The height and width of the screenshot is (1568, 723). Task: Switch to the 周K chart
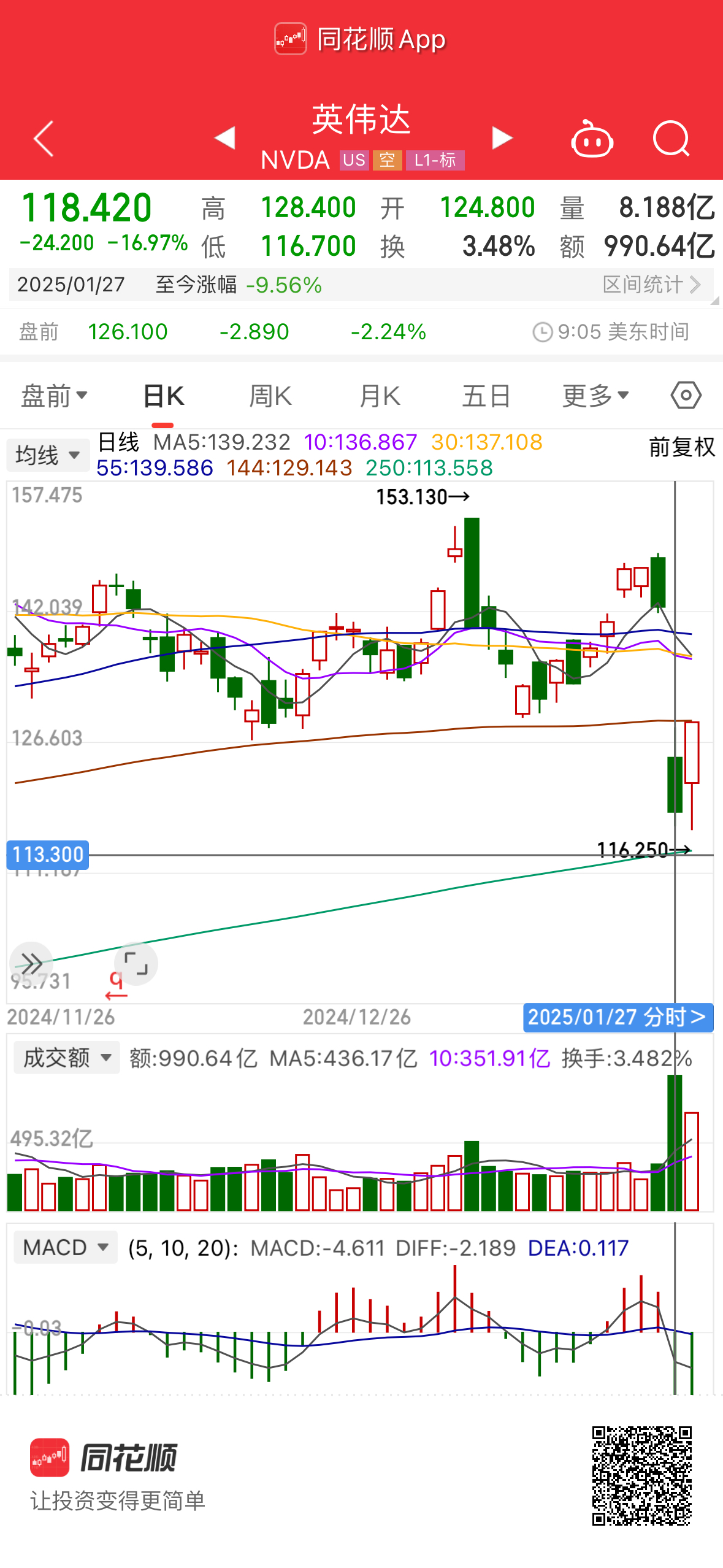click(270, 396)
